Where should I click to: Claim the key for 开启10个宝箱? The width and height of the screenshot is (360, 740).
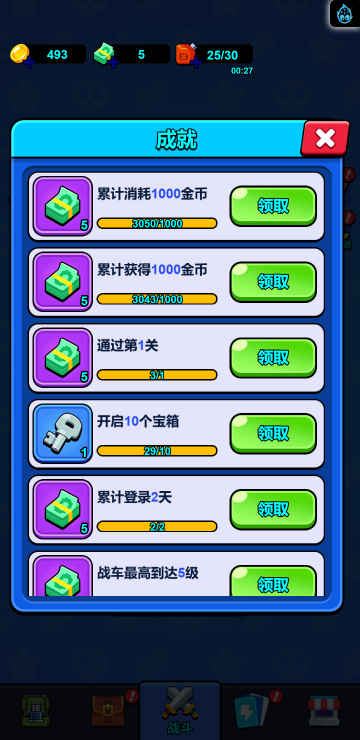(x=273, y=433)
